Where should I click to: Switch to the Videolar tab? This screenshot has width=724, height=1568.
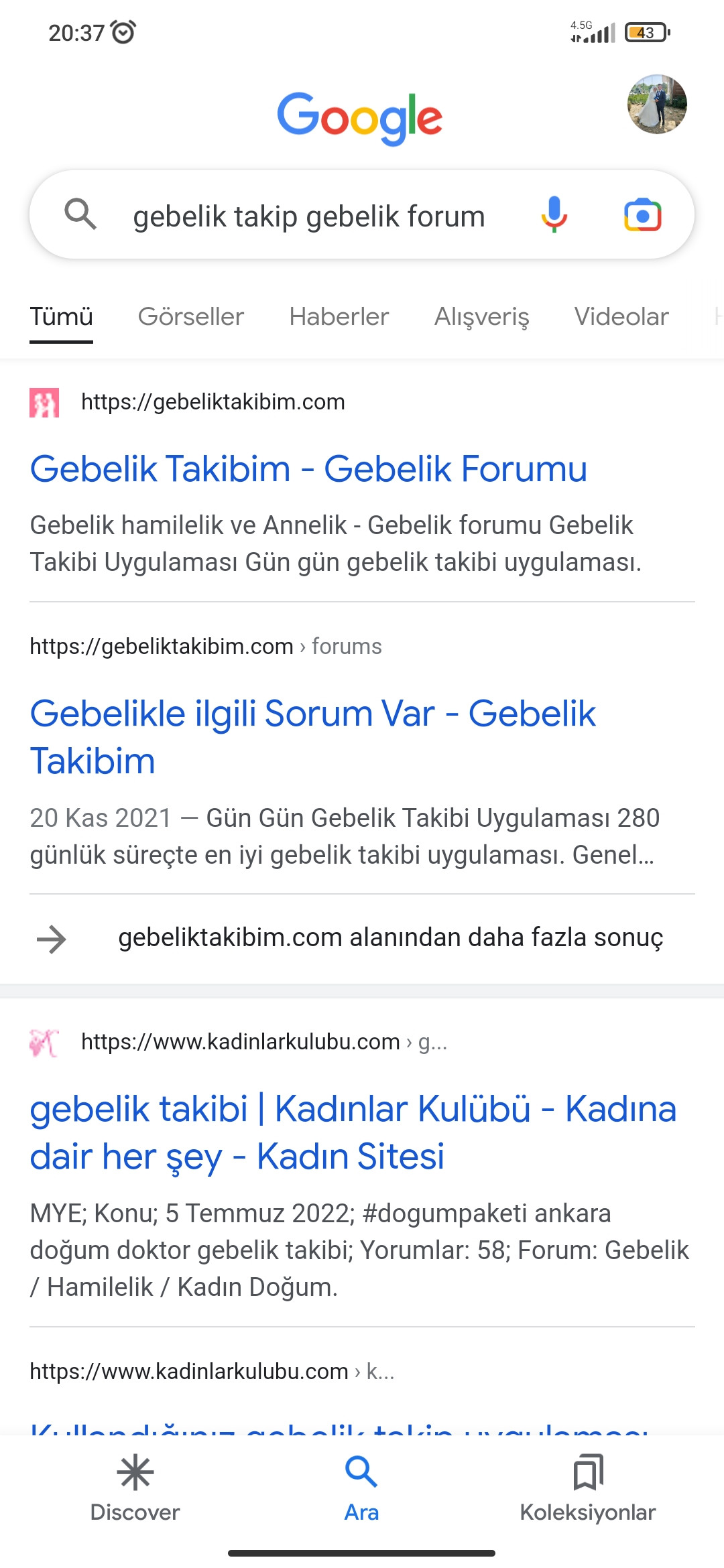coord(621,316)
